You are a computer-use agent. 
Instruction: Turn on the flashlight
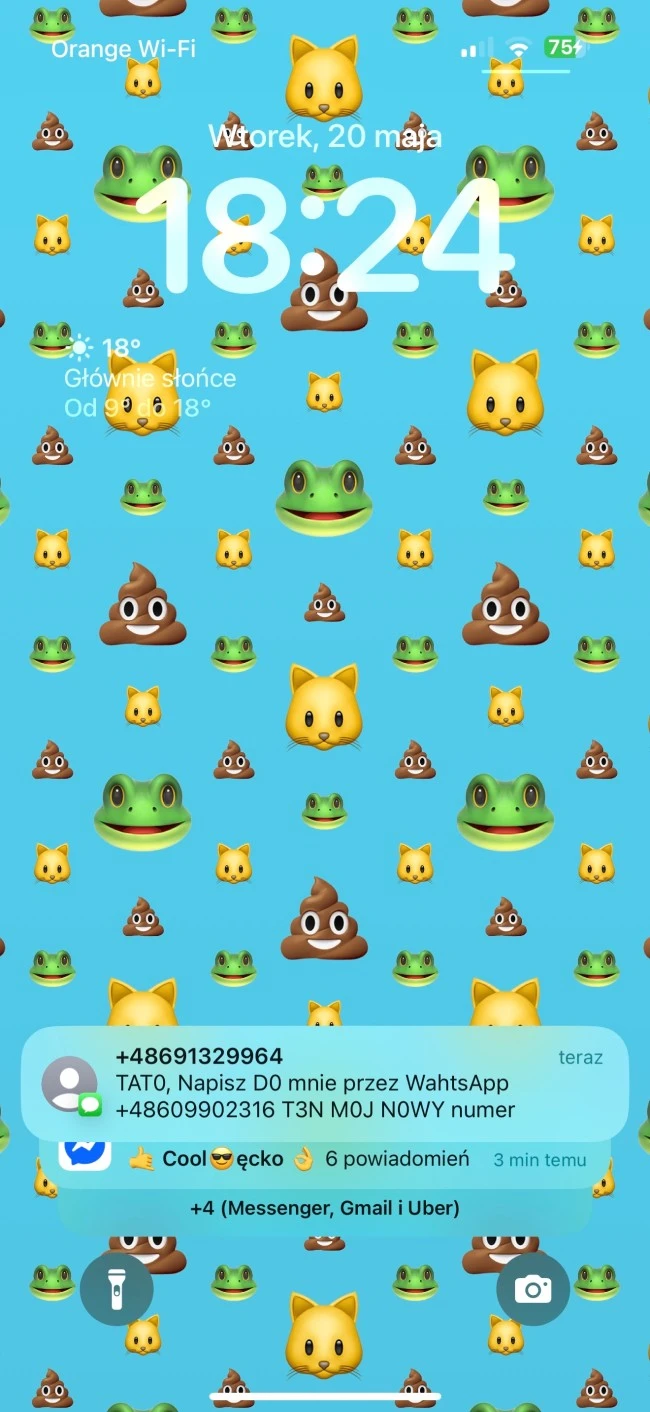click(x=117, y=1289)
